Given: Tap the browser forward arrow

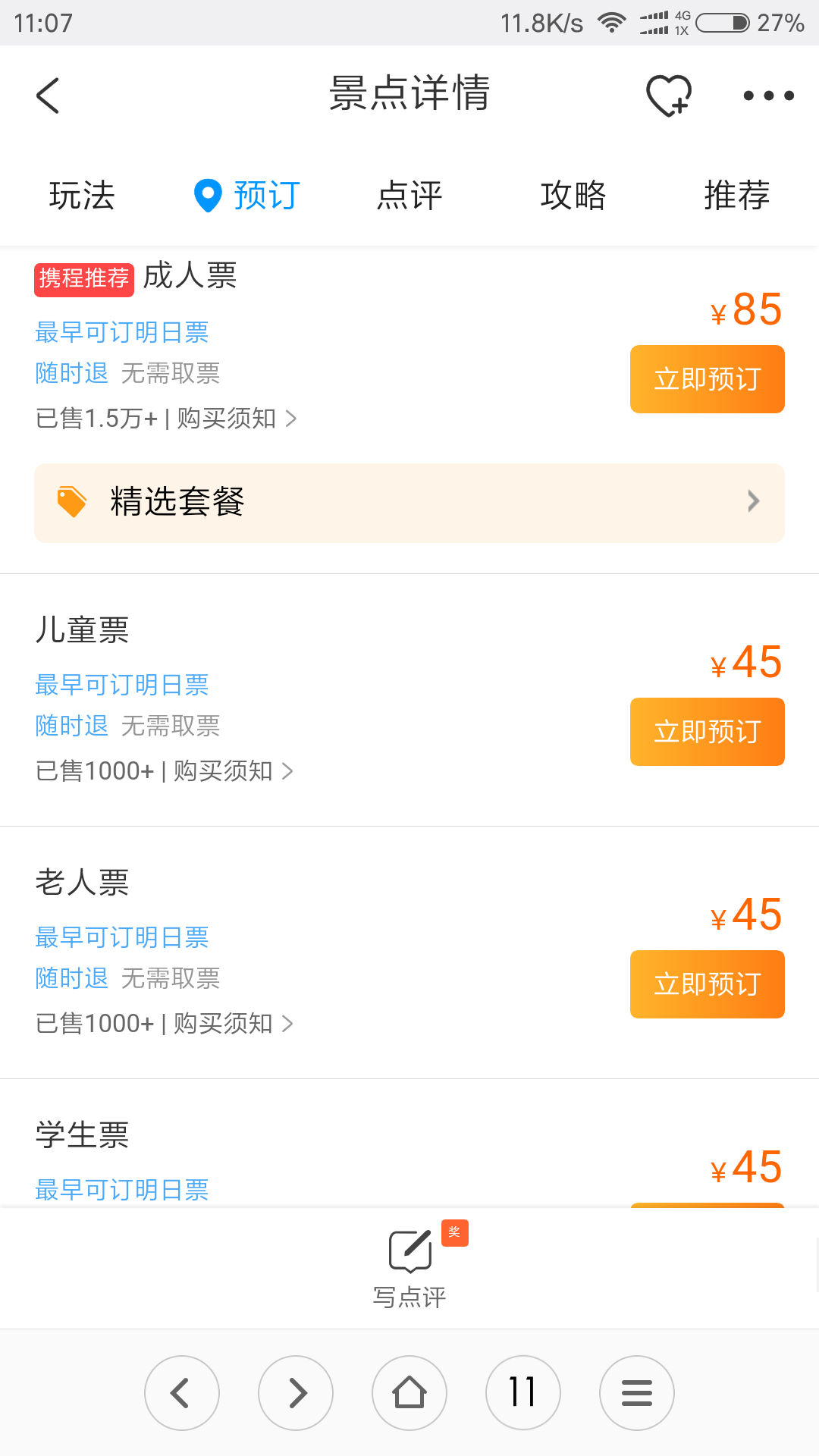Looking at the screenshot, I should 296,1393.
